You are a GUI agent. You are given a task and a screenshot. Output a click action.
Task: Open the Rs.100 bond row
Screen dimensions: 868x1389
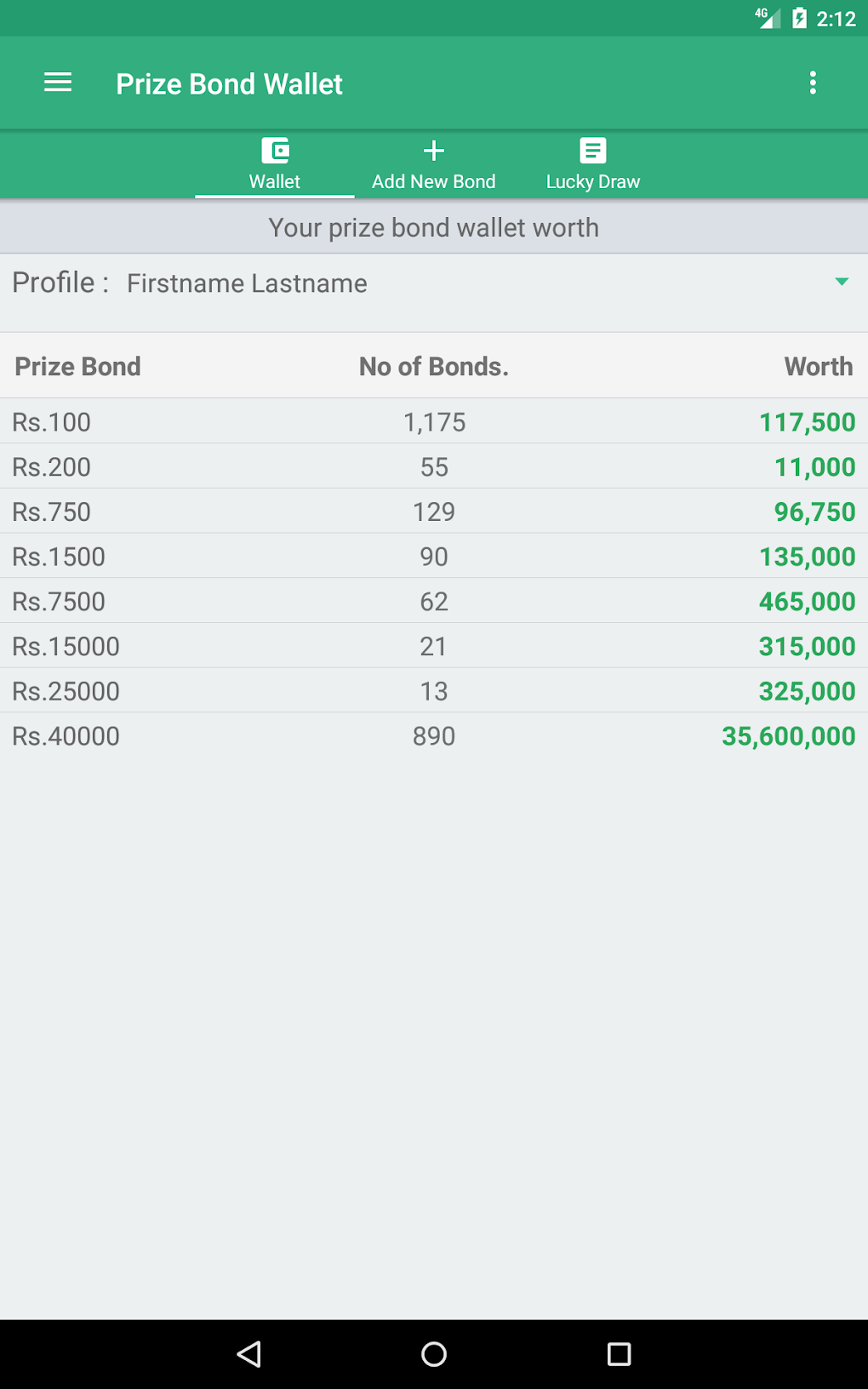click(434, 421)
